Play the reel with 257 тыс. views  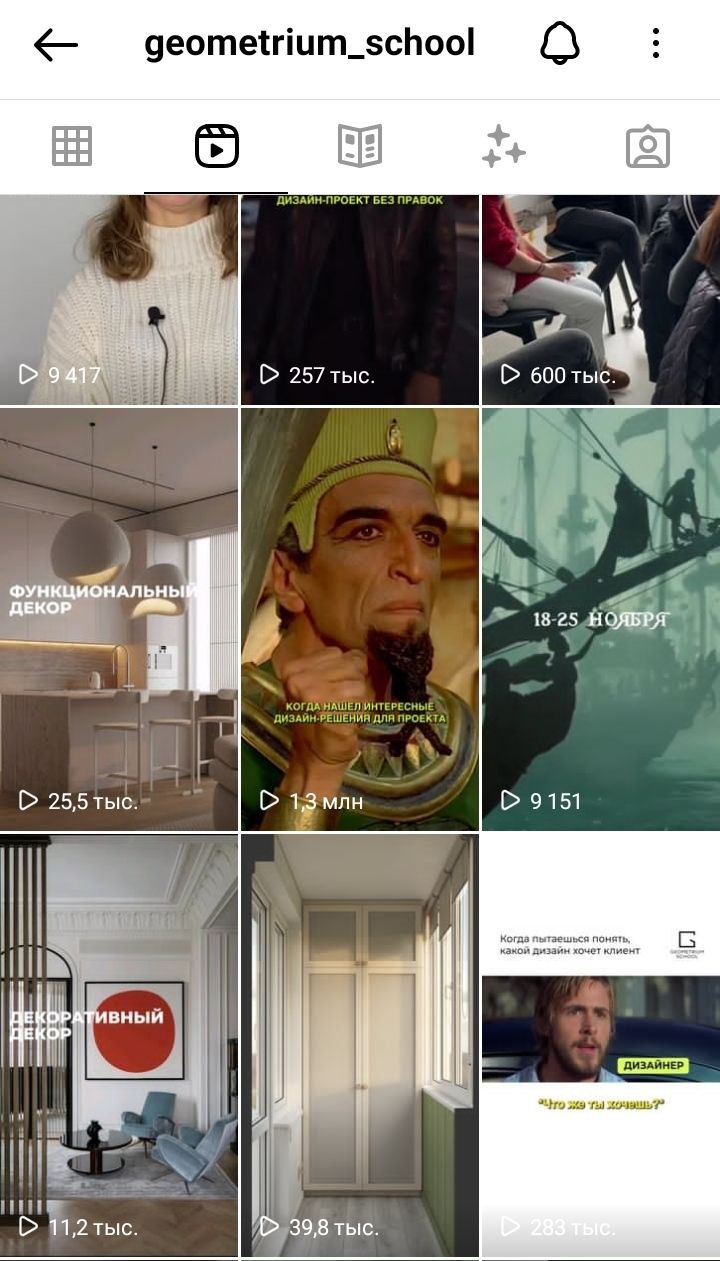point(360,300)
